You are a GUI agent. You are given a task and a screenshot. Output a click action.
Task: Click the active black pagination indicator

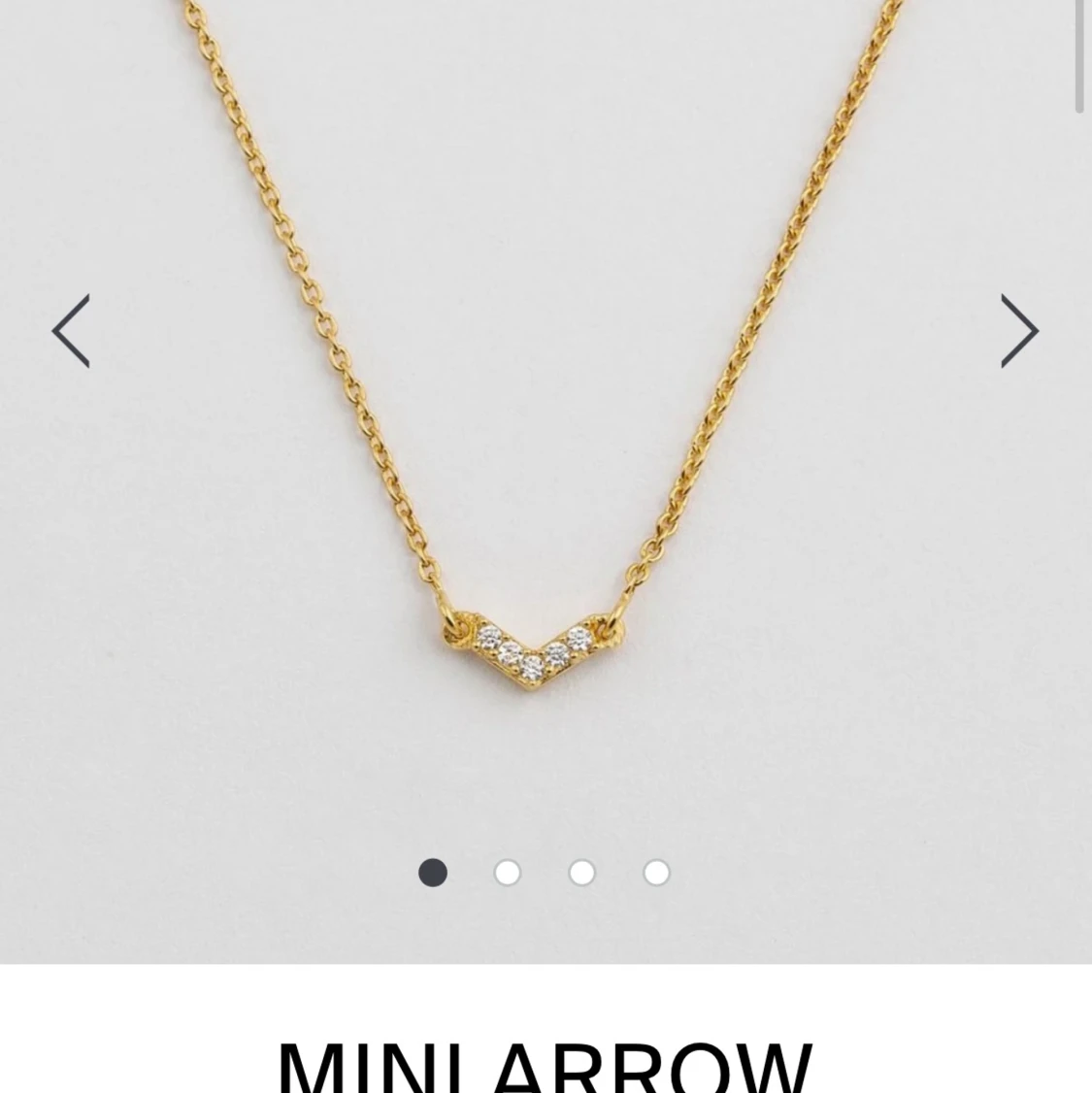(x=432, y=872)
